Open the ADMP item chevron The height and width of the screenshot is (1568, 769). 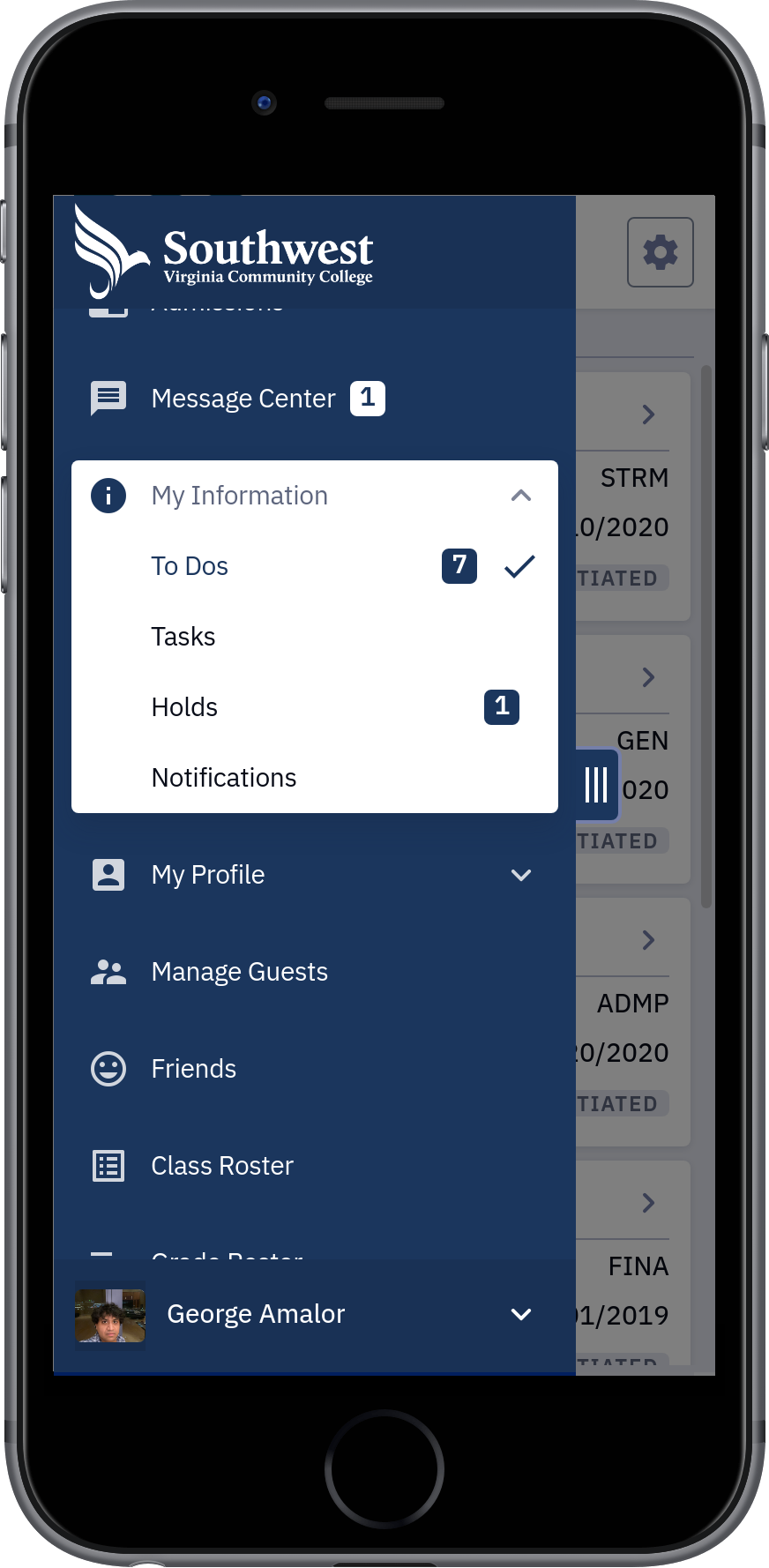649,940
